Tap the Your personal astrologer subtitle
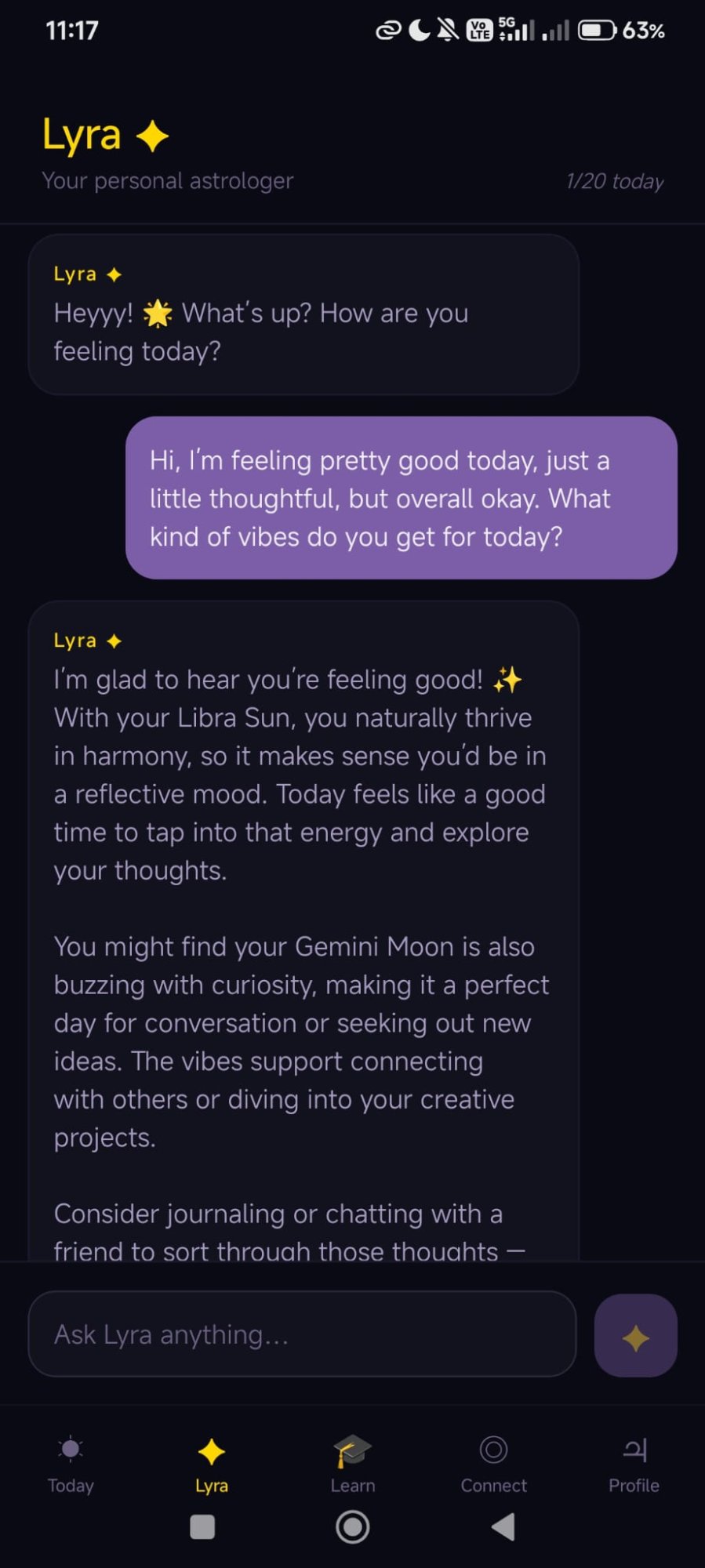Image resolution: width=705 pixels, height=1568 pixels. (x=169, y=181)
